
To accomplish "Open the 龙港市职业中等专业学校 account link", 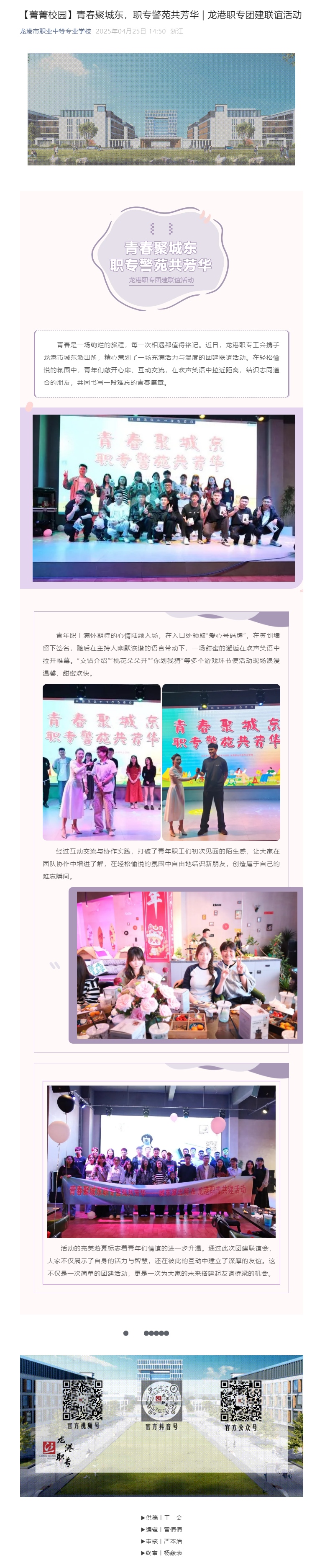I will coord(55,31).
